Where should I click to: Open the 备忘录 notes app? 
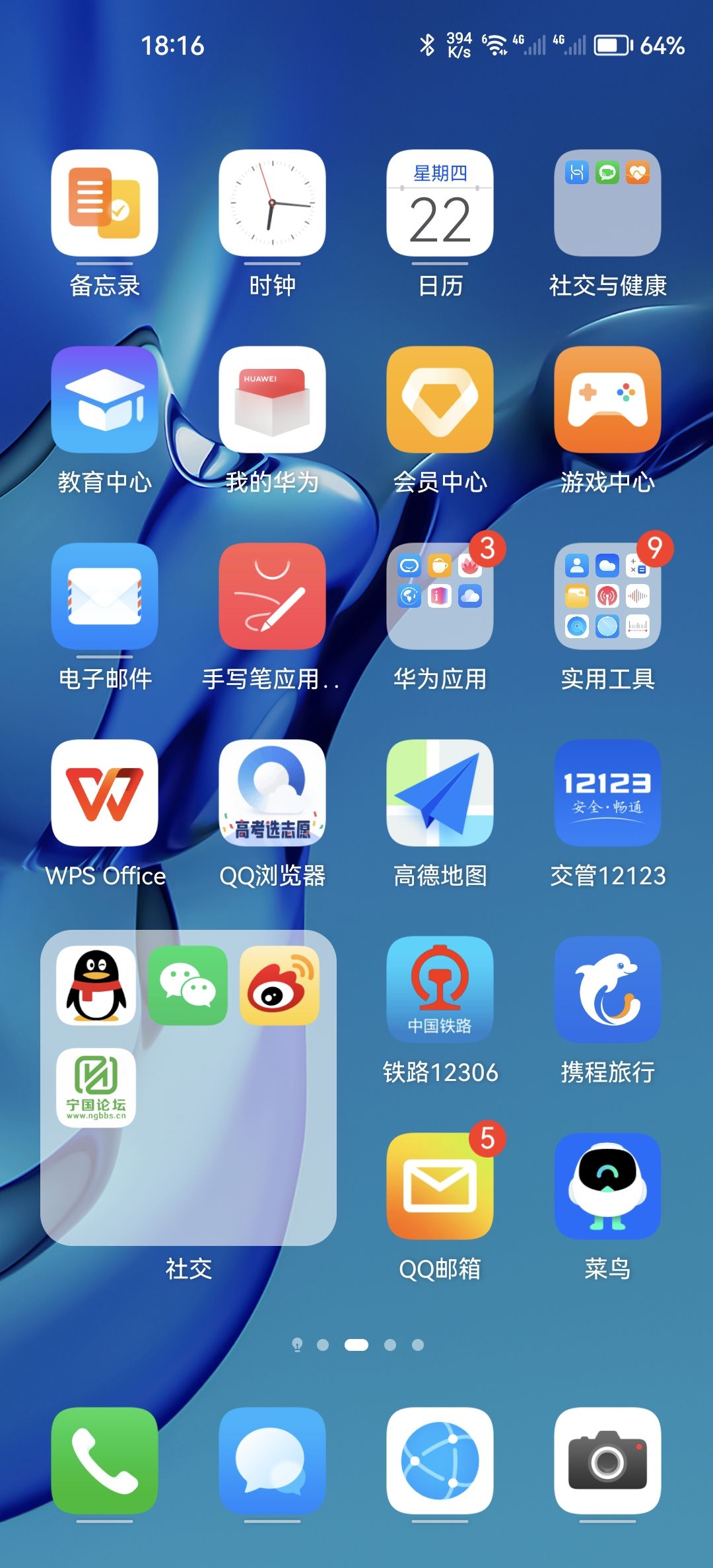[104, 203]
